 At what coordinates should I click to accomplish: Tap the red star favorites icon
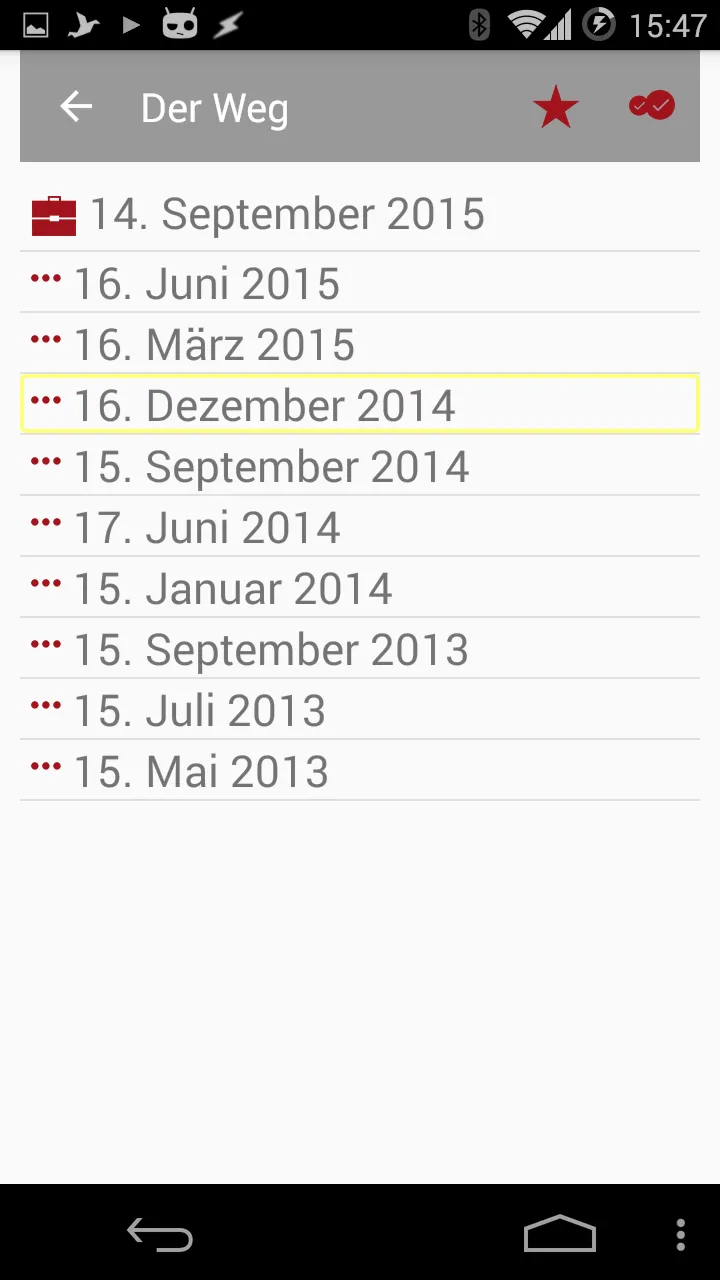click(x=555, y=107)
